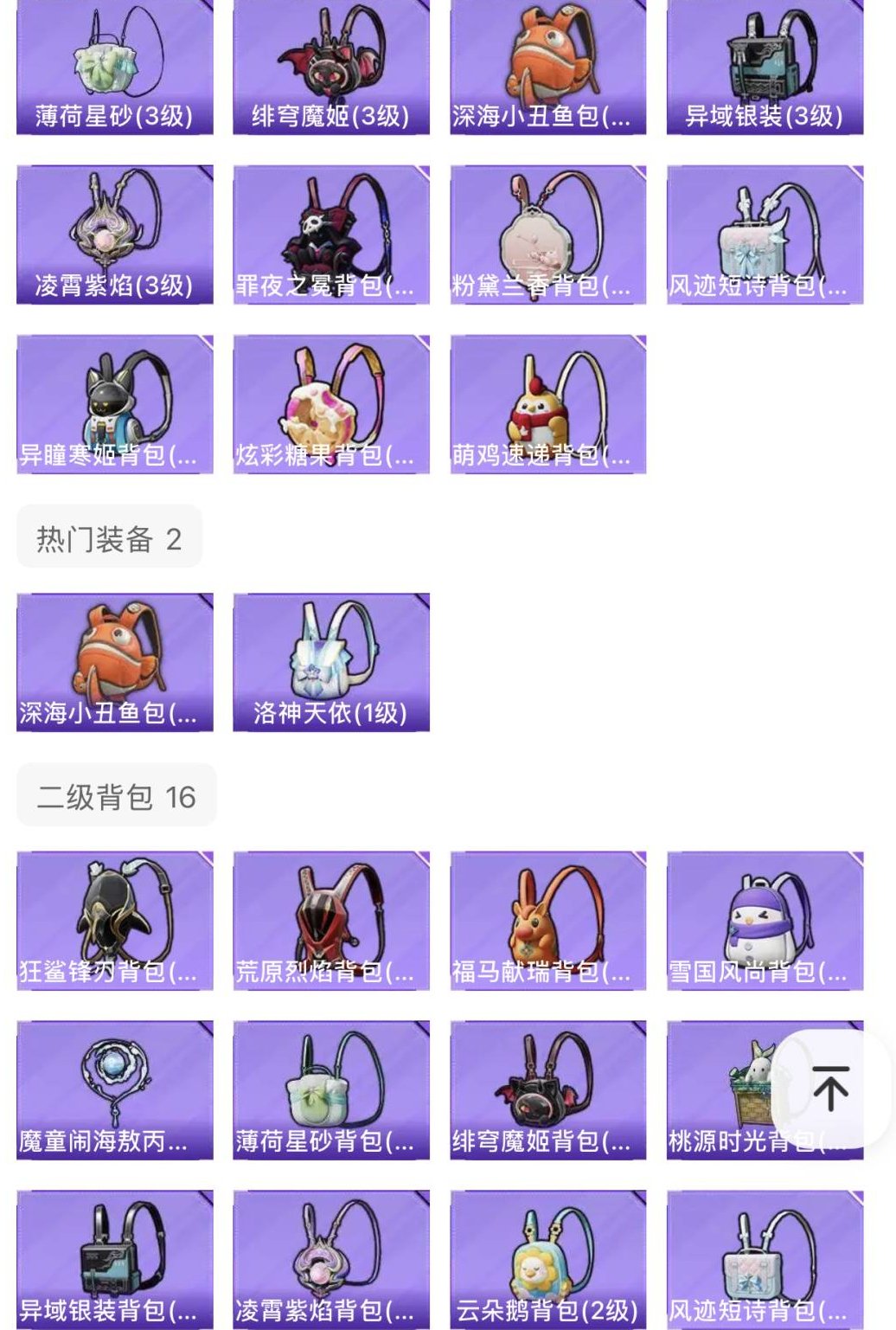896x1330 pixels.
Task: Open the 绯穹魔姬(3级) item details
Action: (330, 61)
